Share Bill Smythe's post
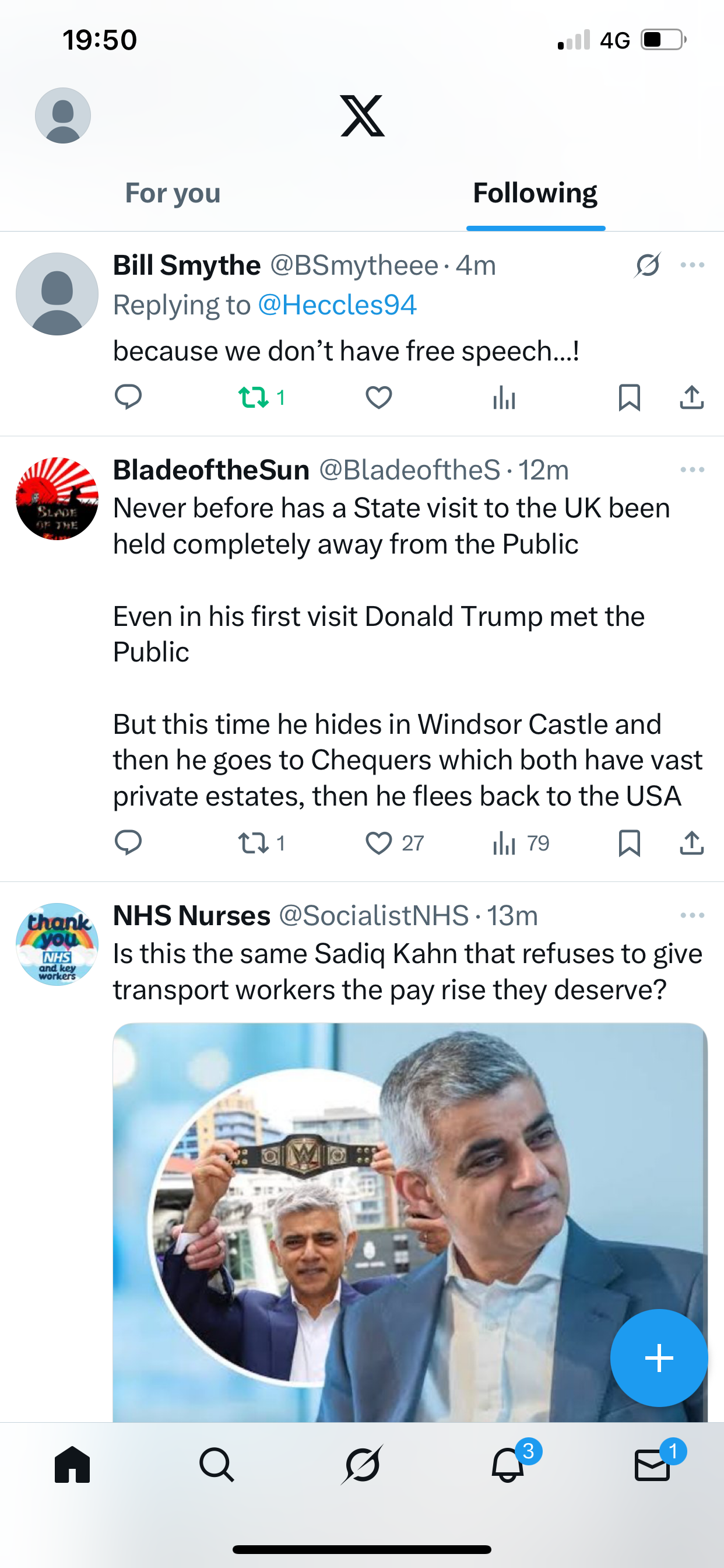The width and height of the screenshot is (724, 1568). (692, 397)
